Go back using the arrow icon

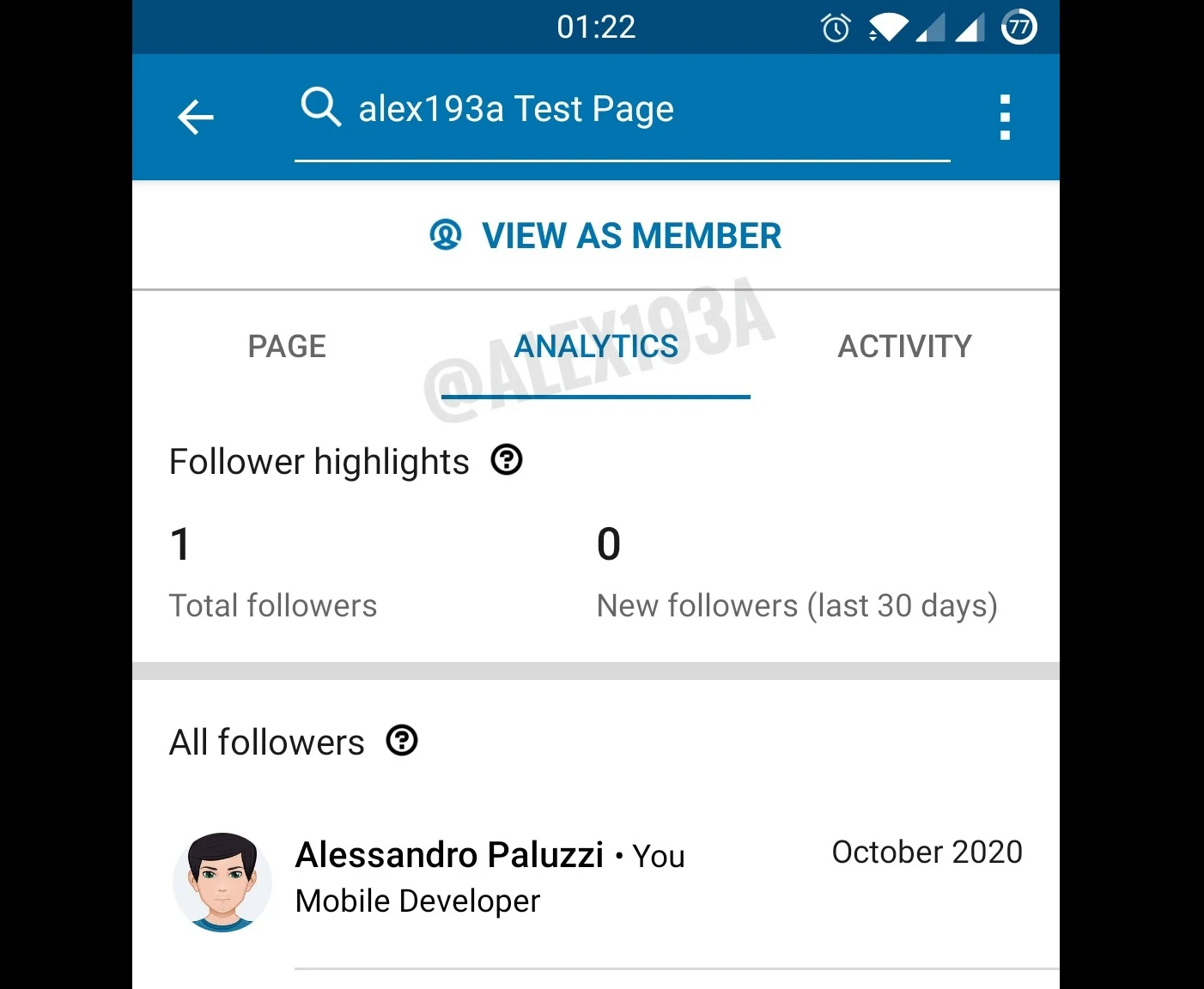[x=195, y=118]
